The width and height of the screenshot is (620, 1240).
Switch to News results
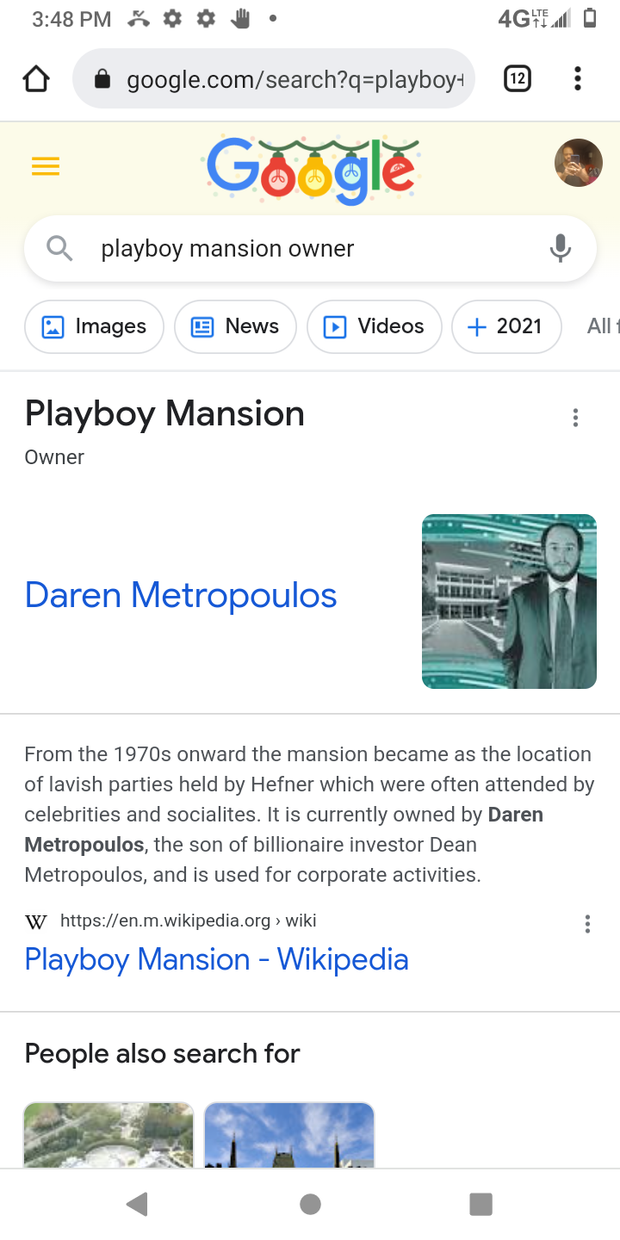pyautogui.click(x=235, y=327)
